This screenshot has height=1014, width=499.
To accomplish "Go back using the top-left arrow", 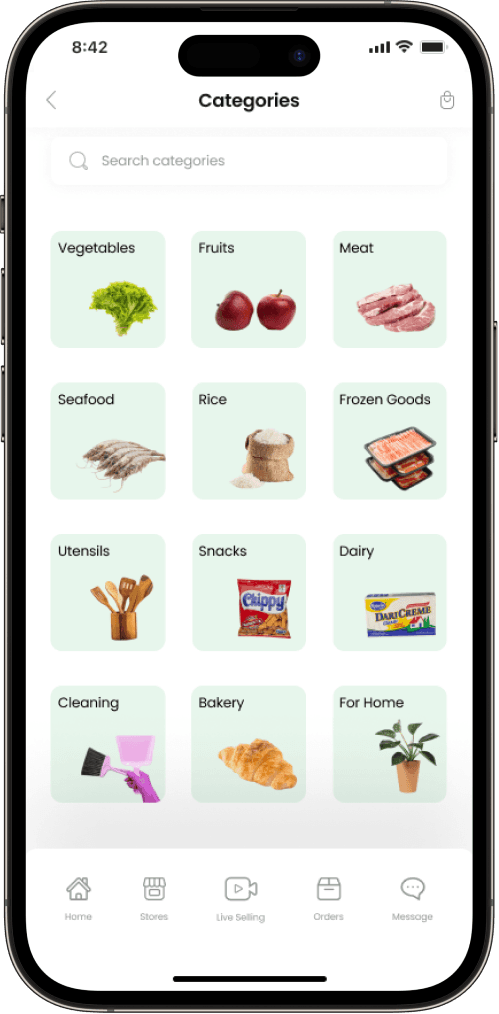I will coord(51,100).
